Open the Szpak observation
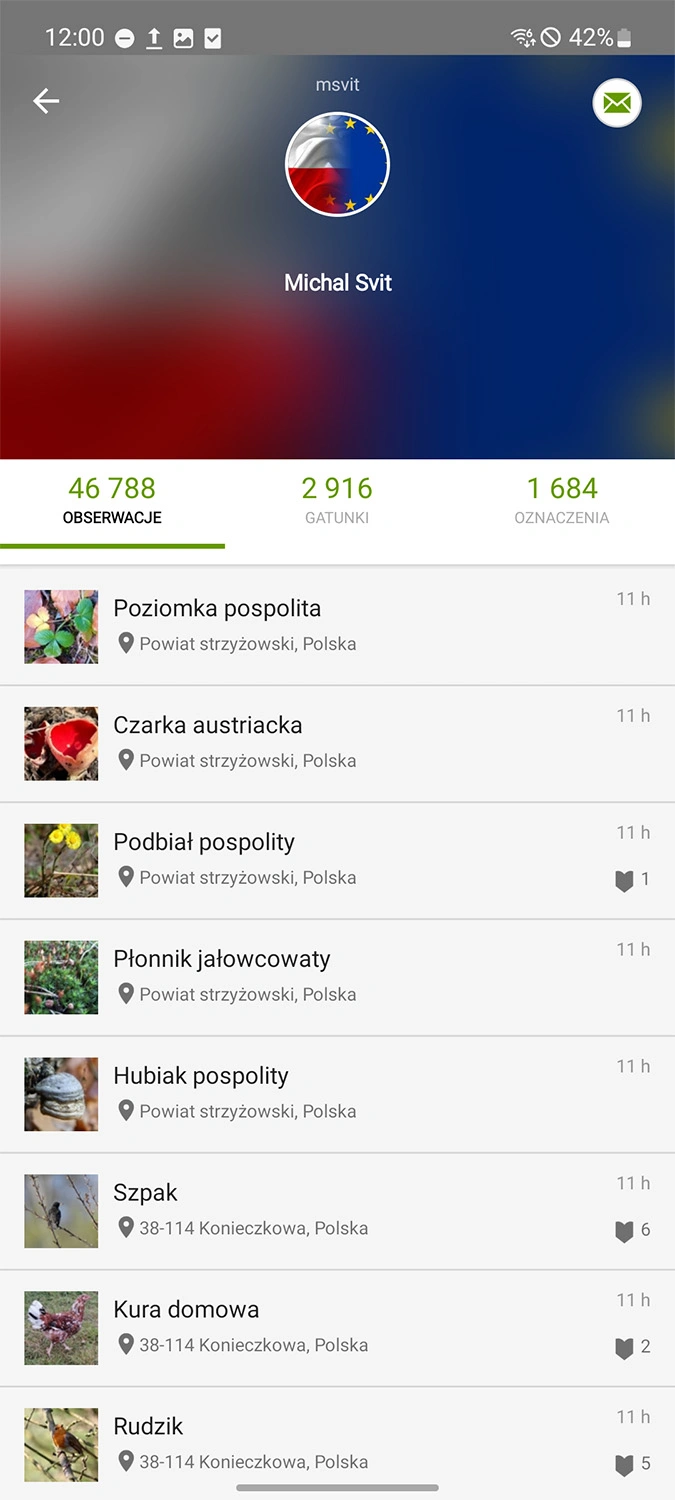This screenshot has width=675, height=1500. click(337, 1211)
